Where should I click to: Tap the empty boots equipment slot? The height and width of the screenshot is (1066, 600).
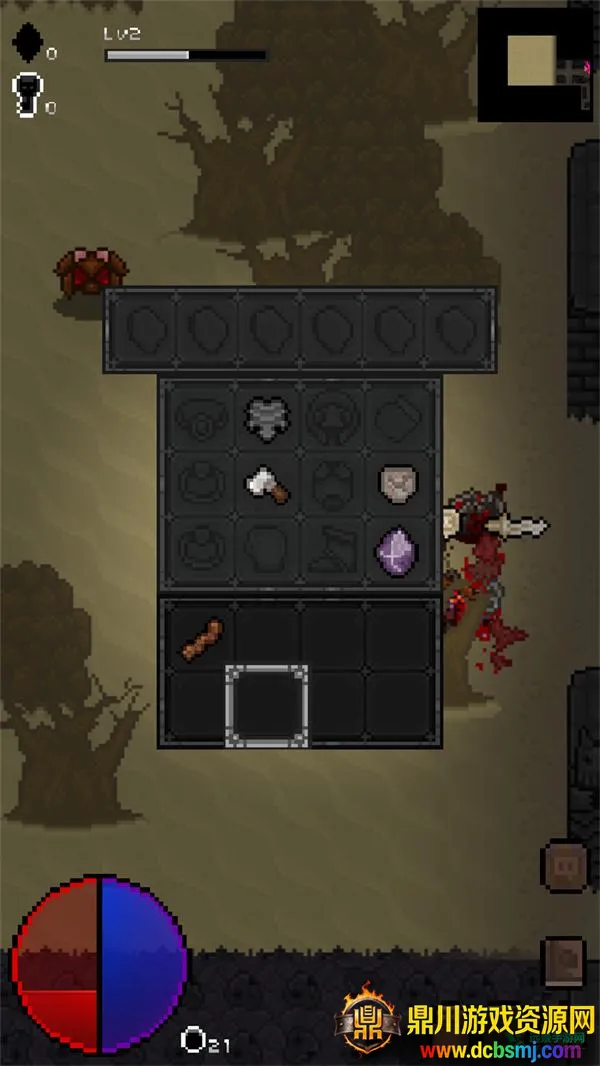pyautogui.click(x=331, y=549)
